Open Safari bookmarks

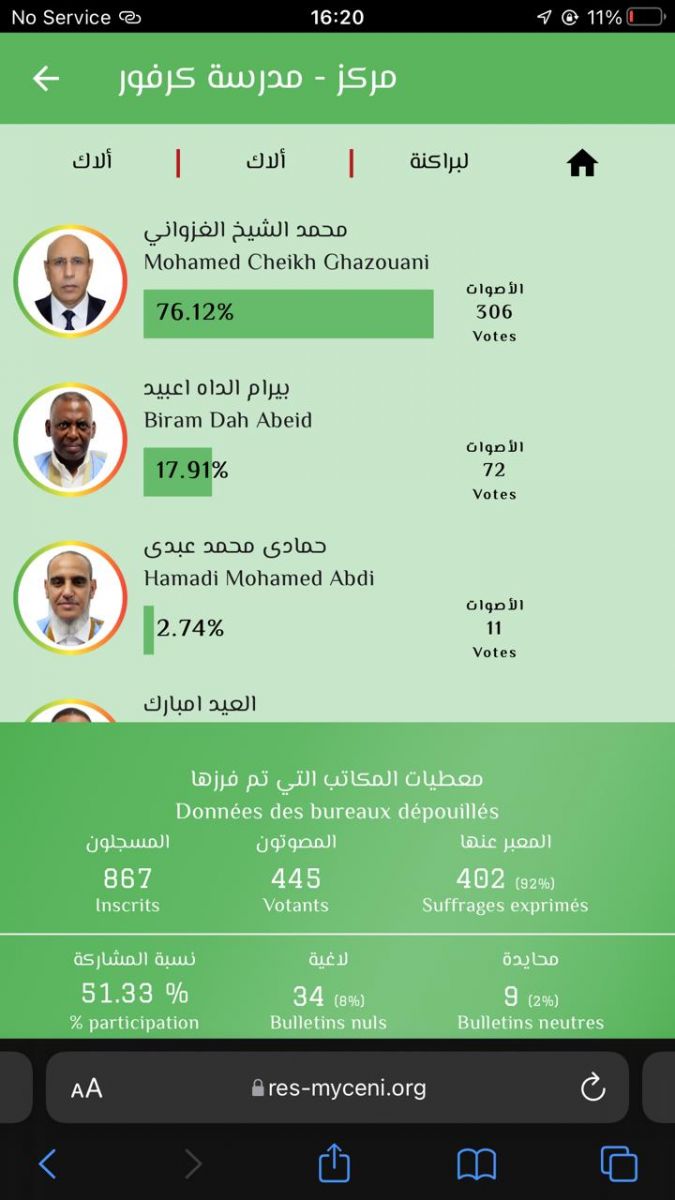pos(477,1164)
